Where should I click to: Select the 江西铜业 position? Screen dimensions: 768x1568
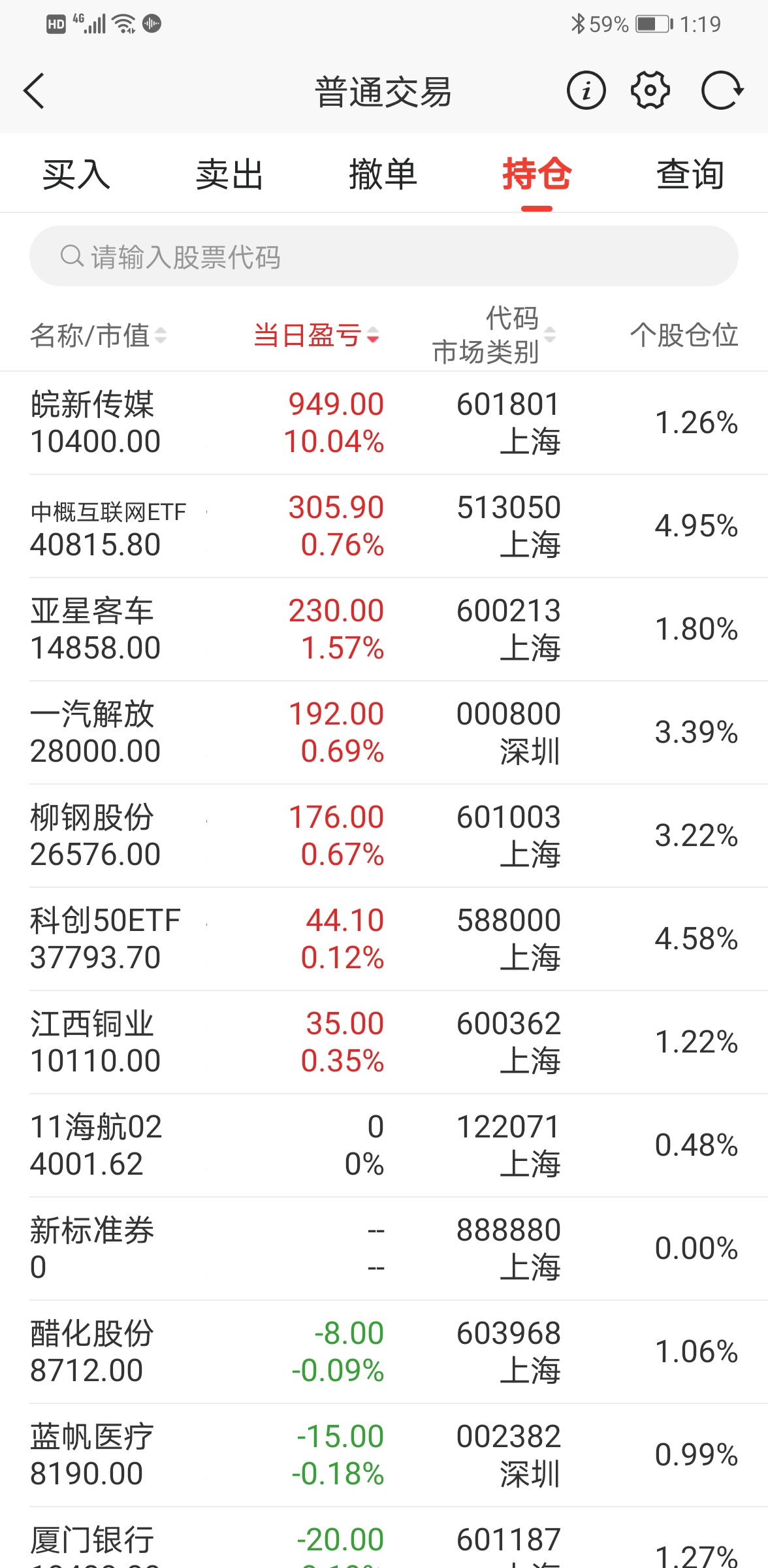point(384,1042)
